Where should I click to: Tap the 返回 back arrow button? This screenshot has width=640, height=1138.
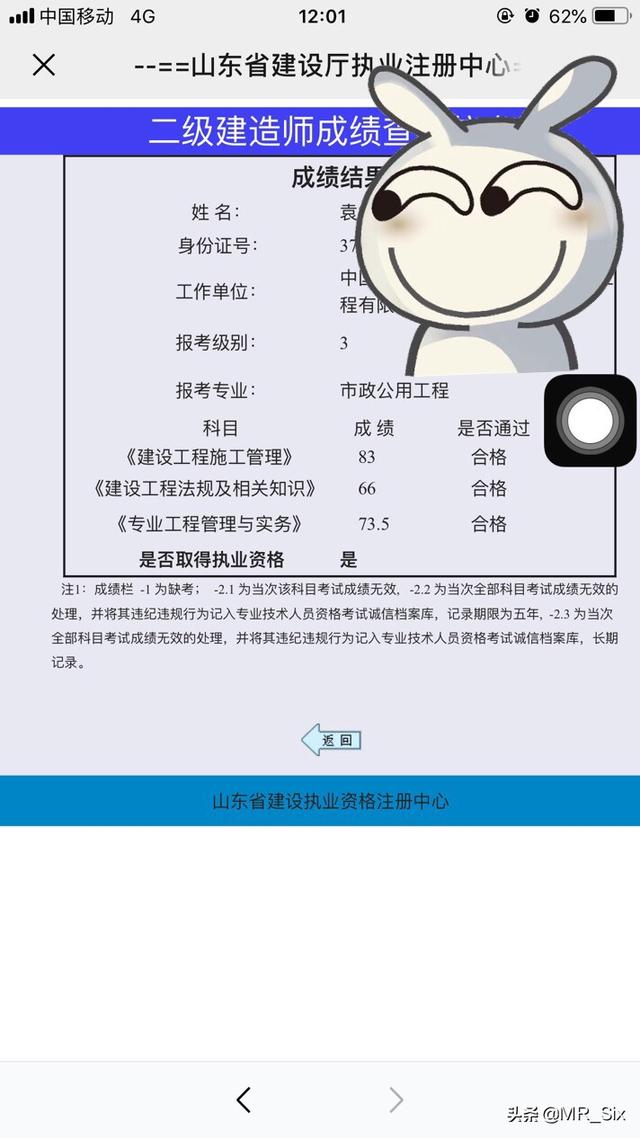[x=331, y=740]
